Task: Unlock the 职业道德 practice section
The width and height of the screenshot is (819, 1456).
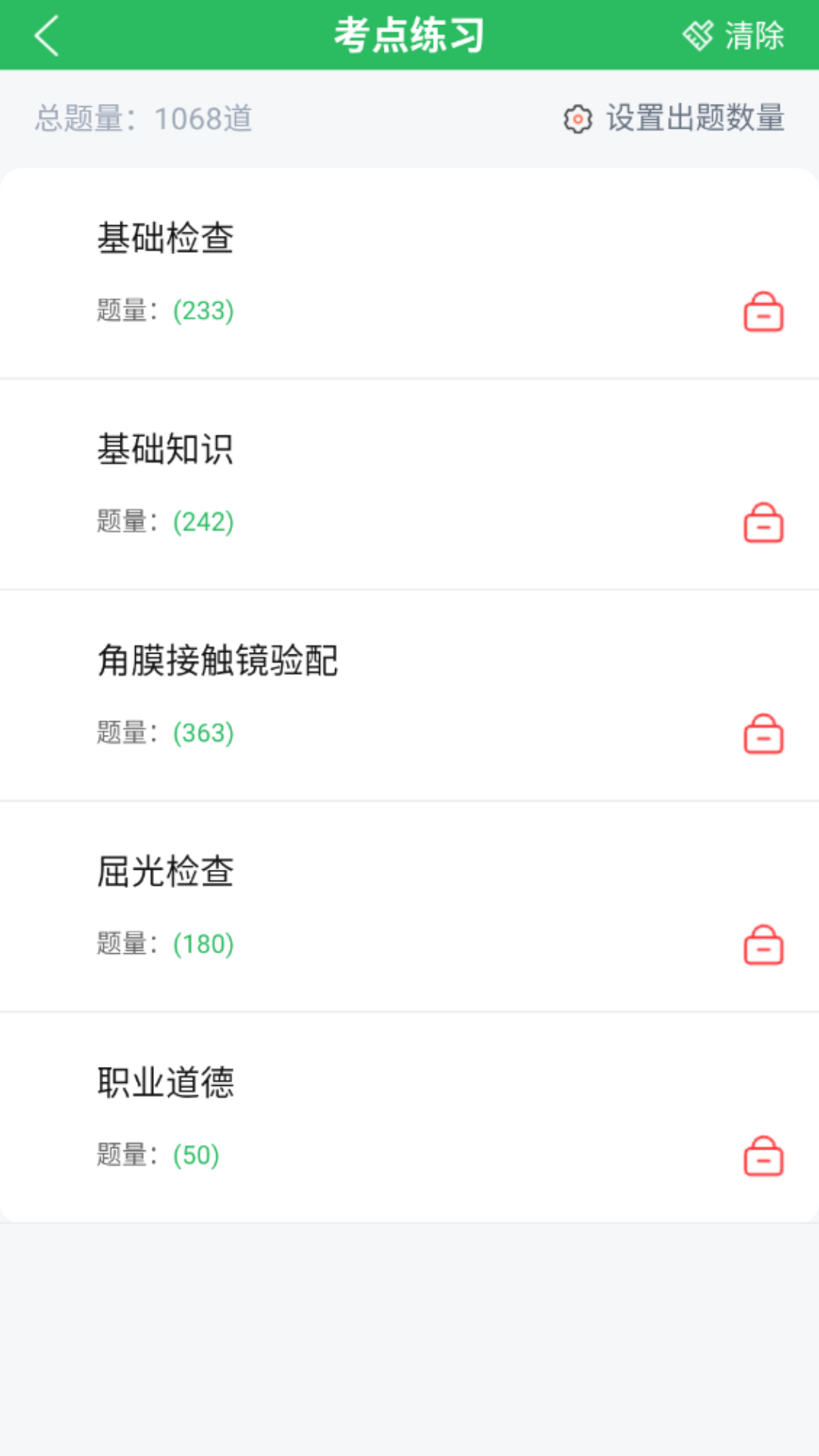Action: pyautogui.click(x=763, y=1156)
